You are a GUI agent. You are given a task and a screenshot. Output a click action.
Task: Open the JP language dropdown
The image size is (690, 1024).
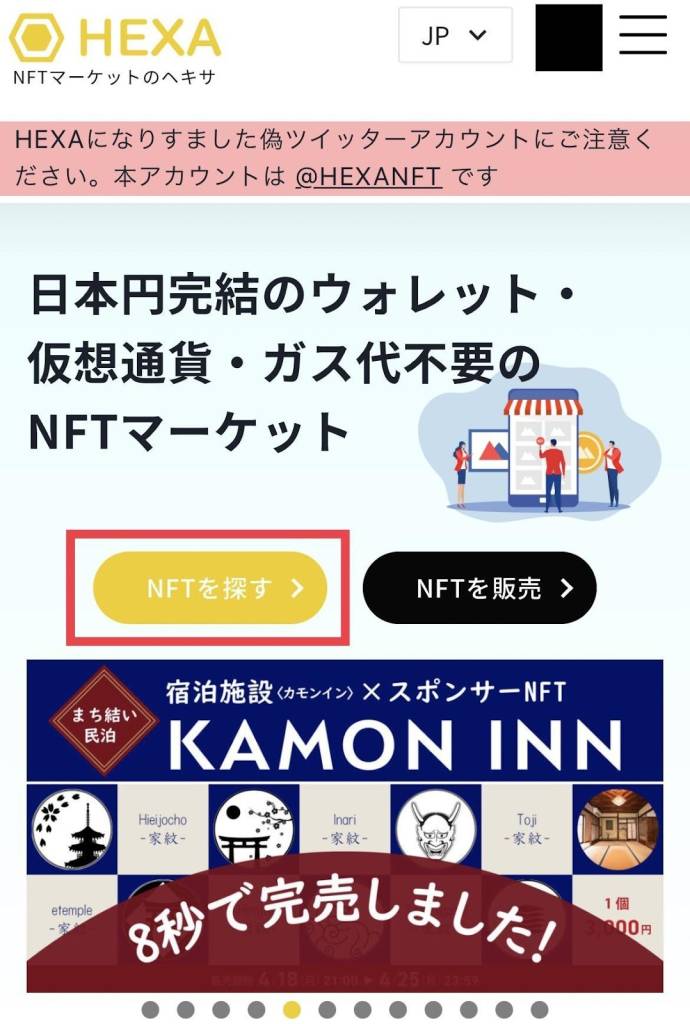pyautogui.click(x=455, y=36)
